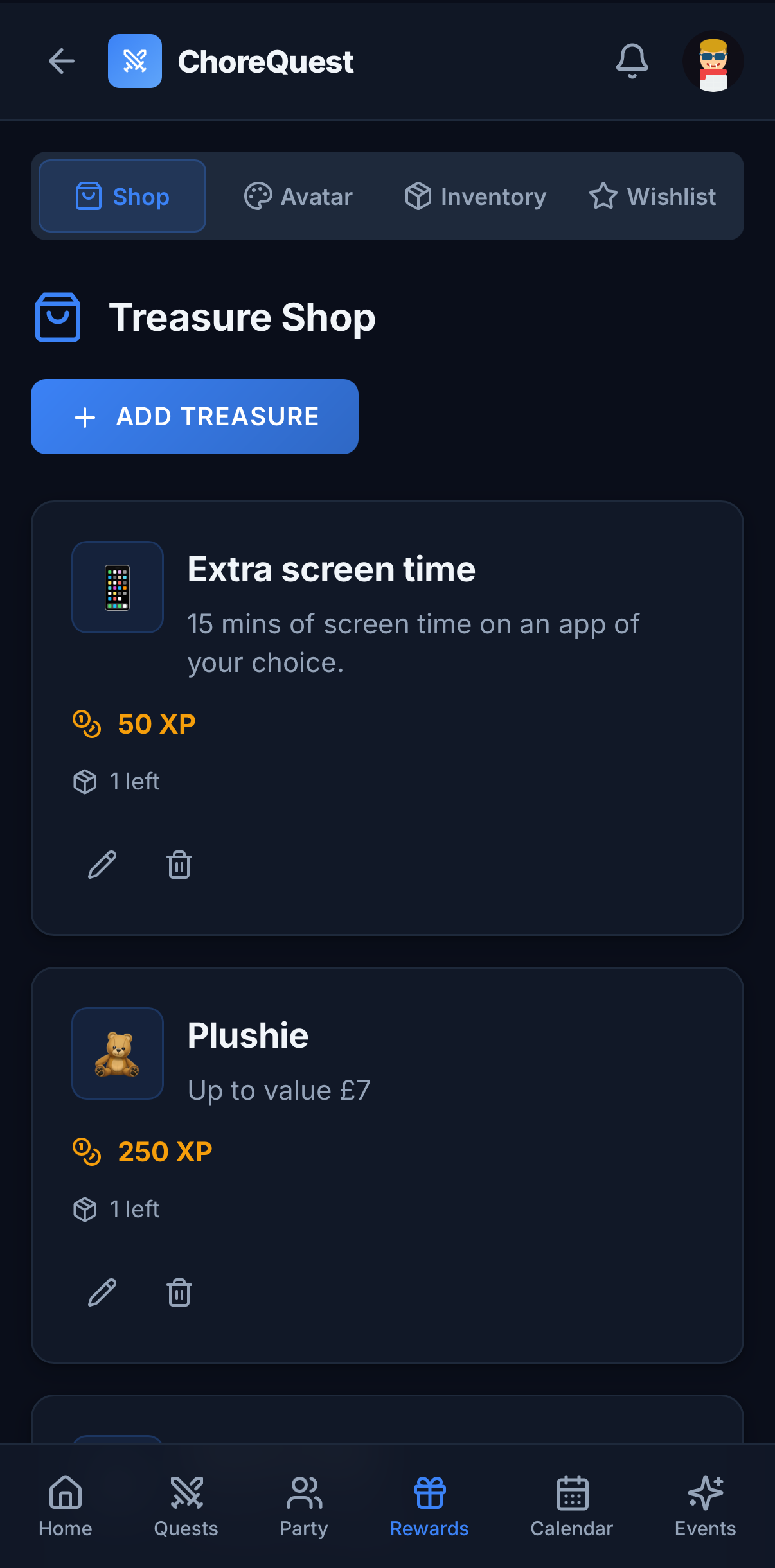
Task: Tap the teddy bear image on Plushie card
Action: (x=117, y=1054)
